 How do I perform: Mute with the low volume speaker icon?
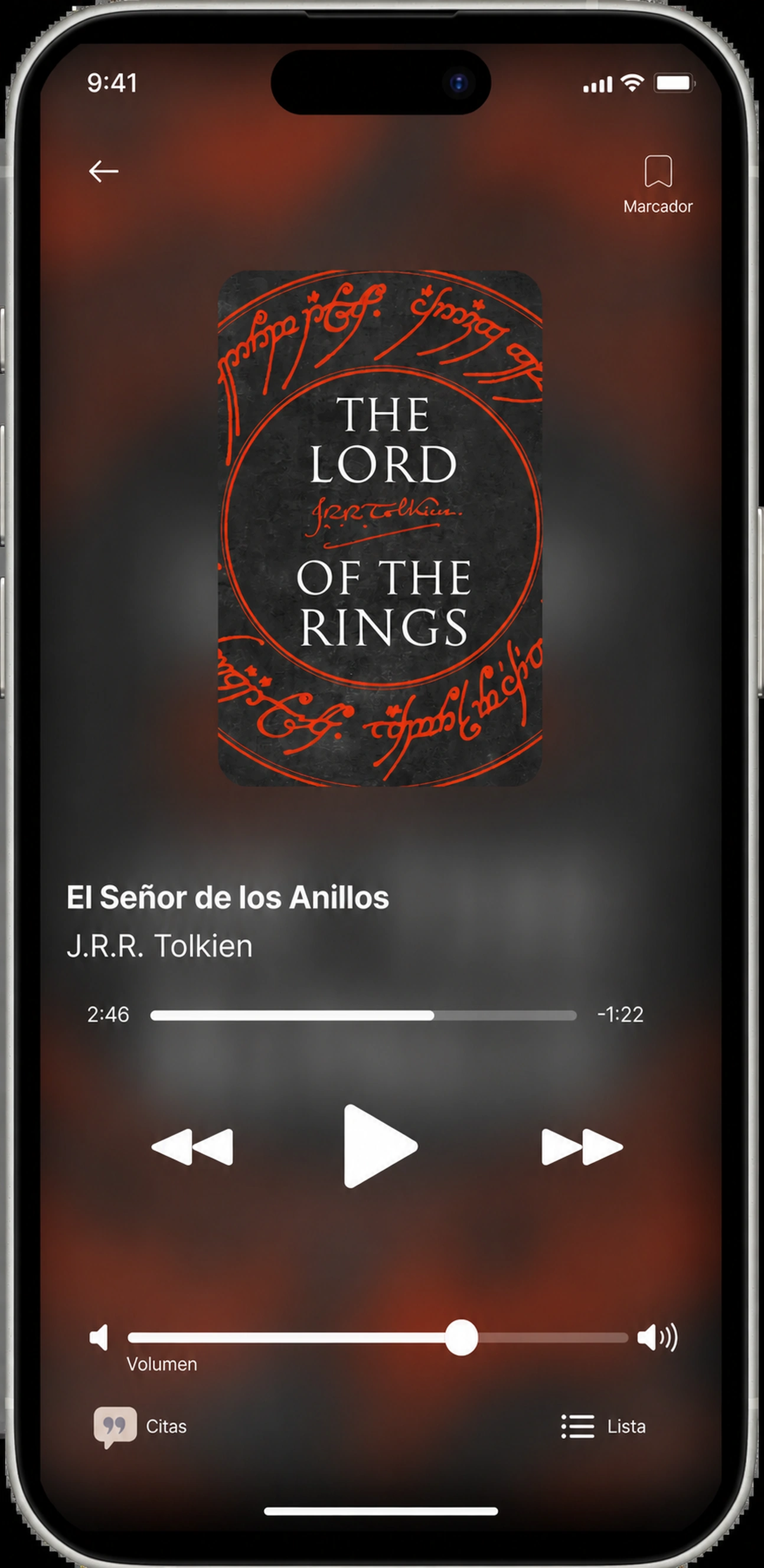pyautogui.click(x=99, y=1337)
